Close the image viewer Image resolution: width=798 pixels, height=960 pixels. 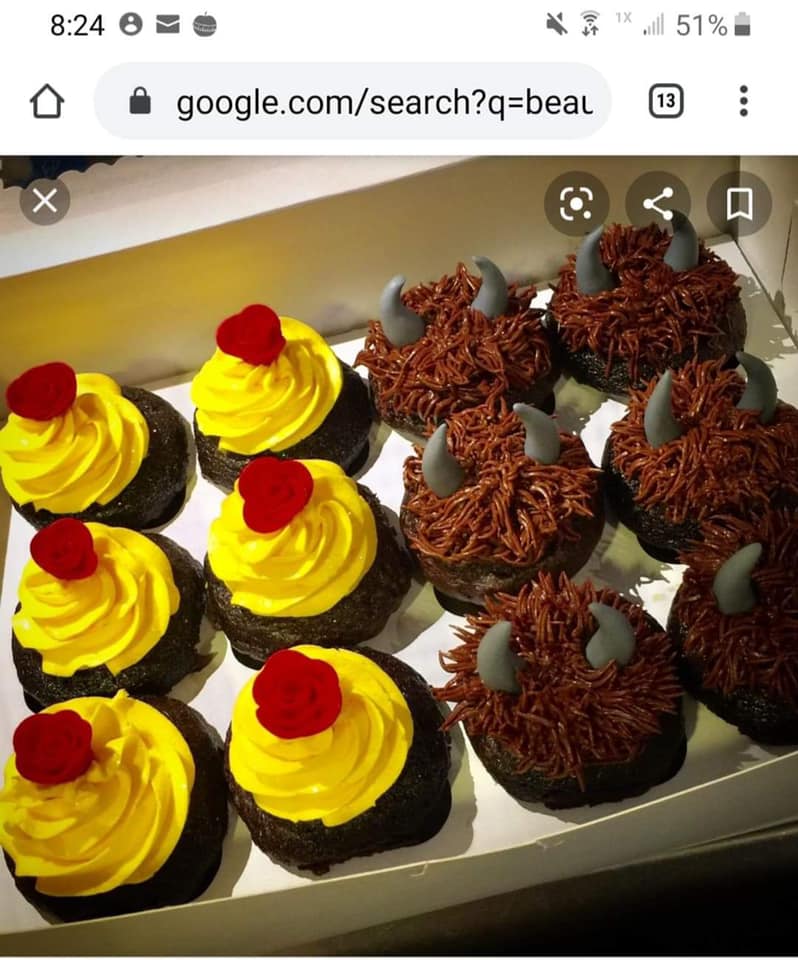pos(45,202)
